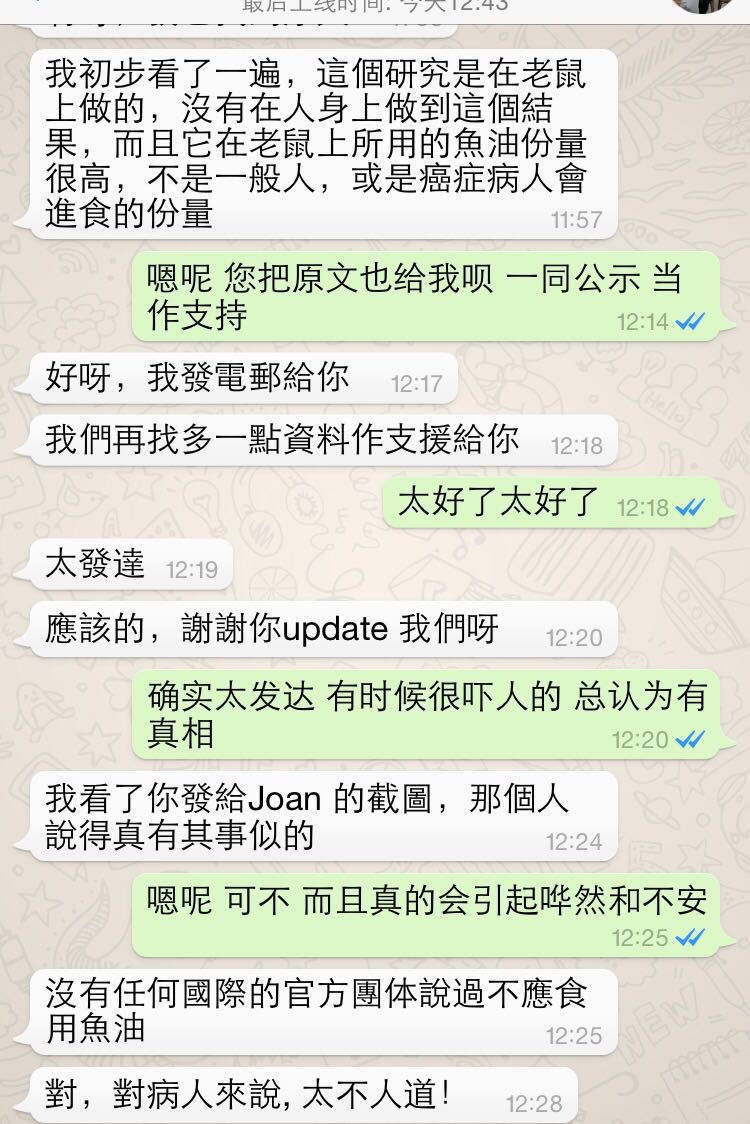The height and width of the screenshot is (1124, 750).
Task: Open contact info from last-seen header
Action: point(376,6)
